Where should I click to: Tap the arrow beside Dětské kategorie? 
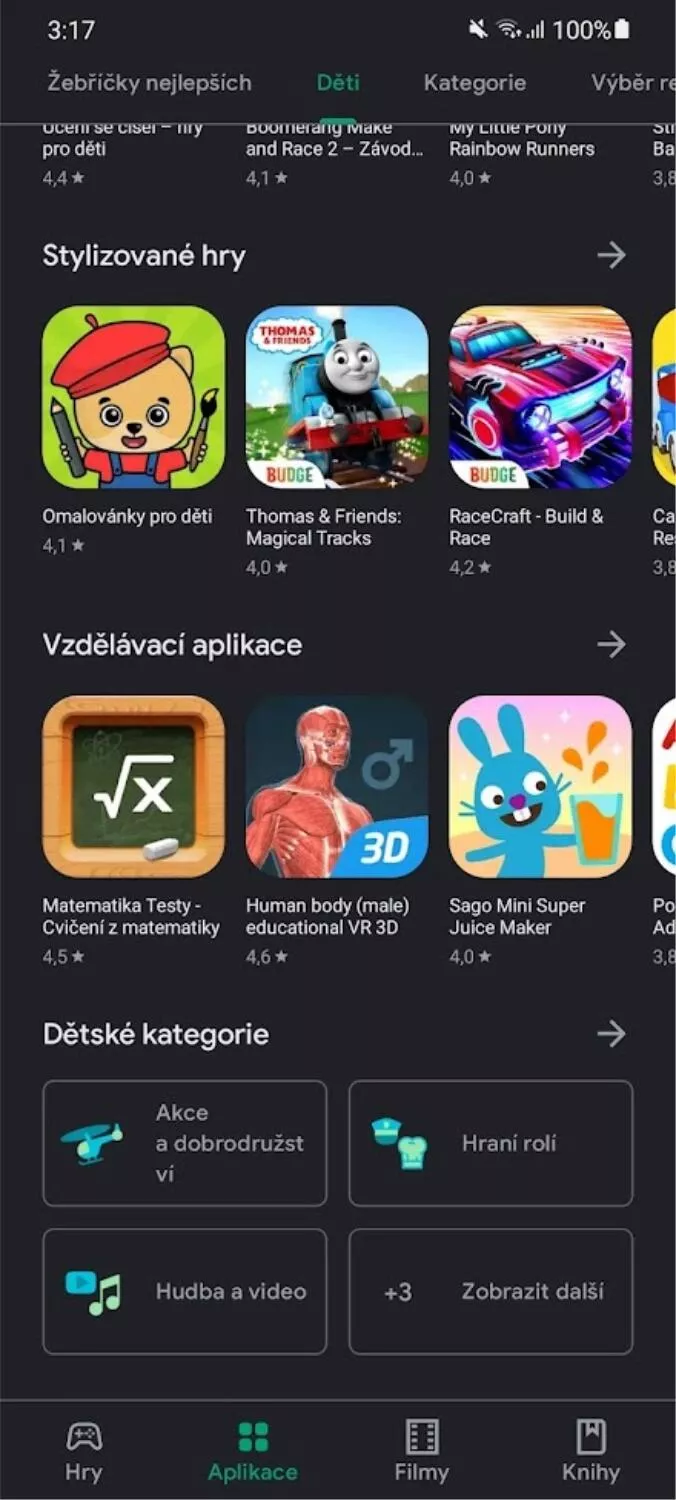[x=611, y=1034]
